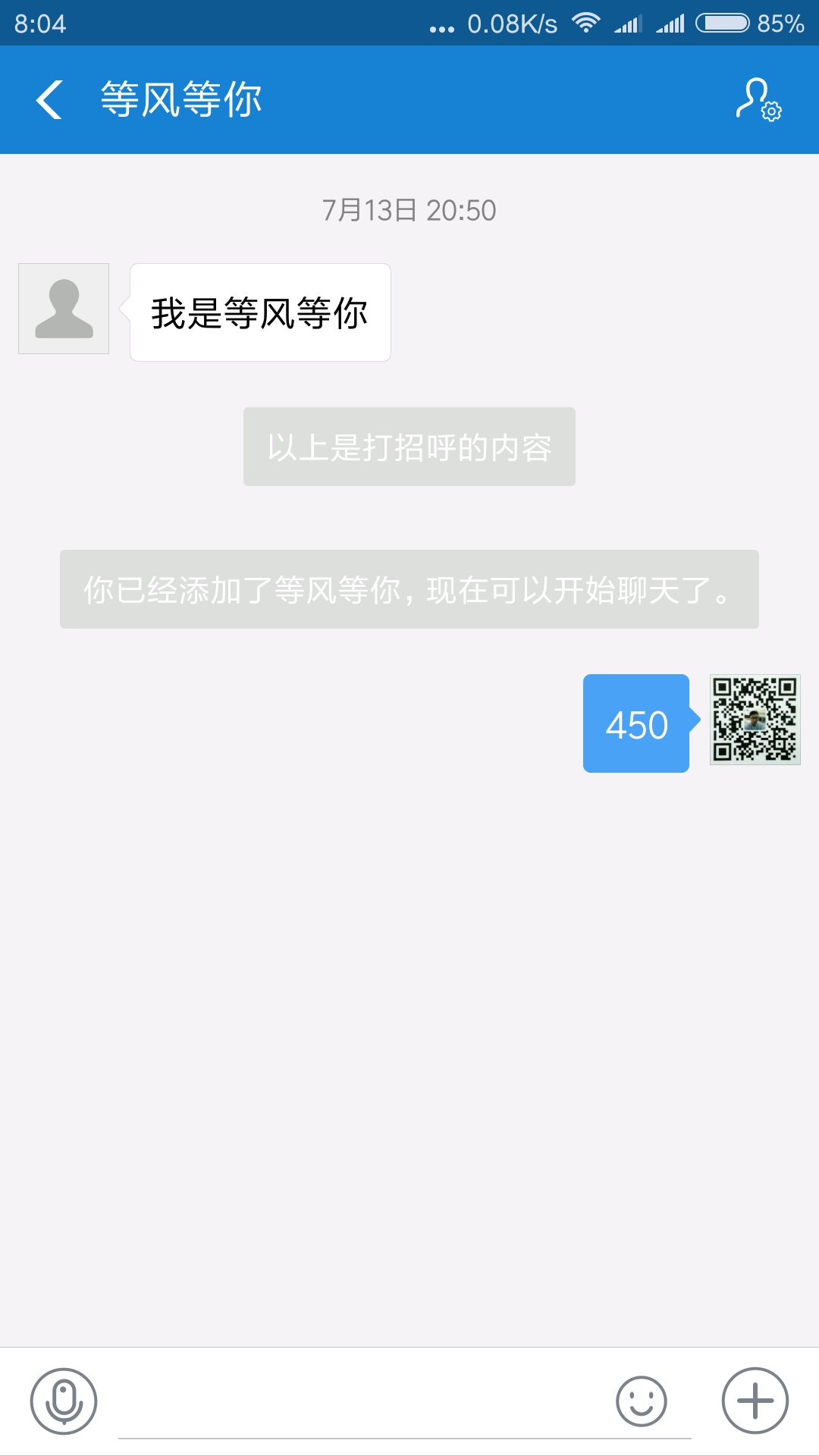819x1456 pixels.
Task: Focus the message text field
Action: coord(404,1401)
